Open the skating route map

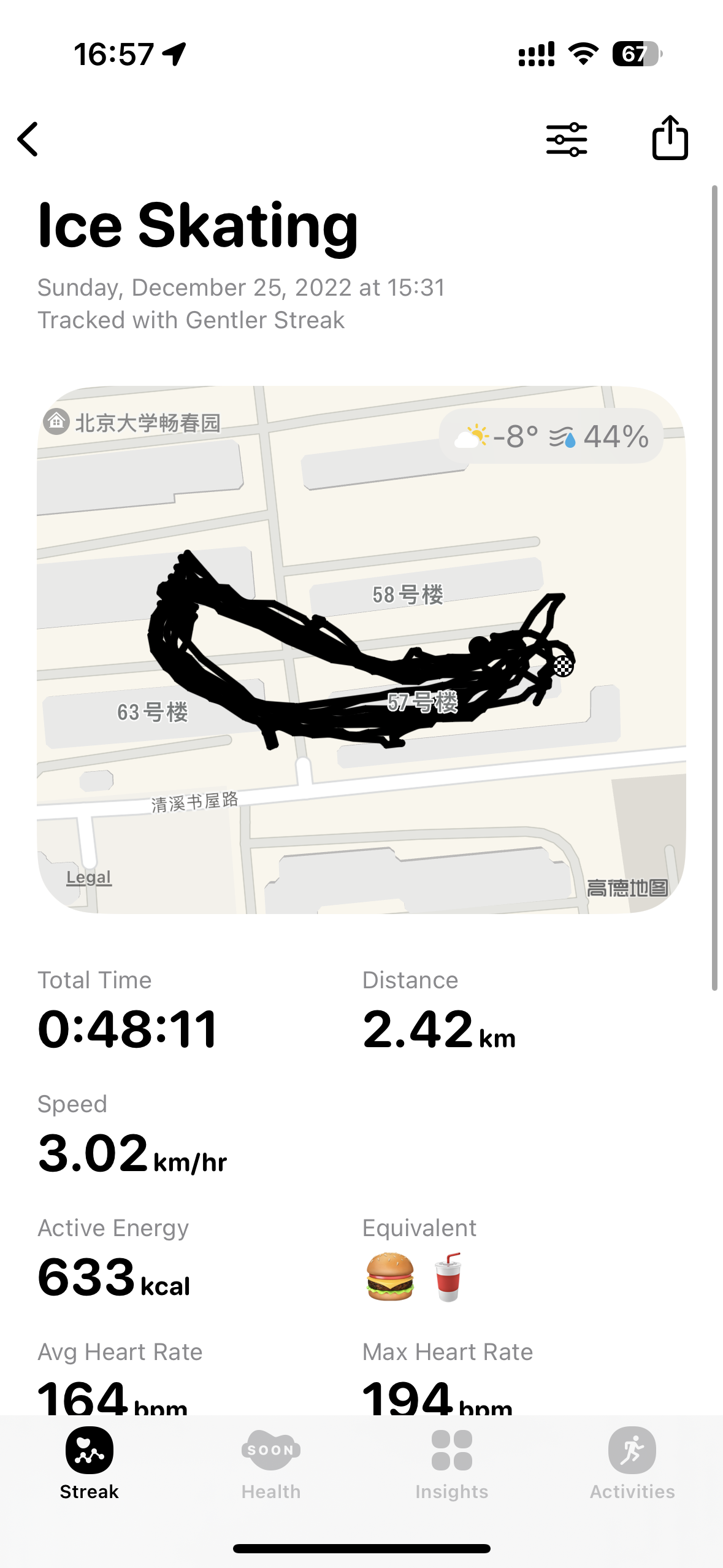click(361, 649)
